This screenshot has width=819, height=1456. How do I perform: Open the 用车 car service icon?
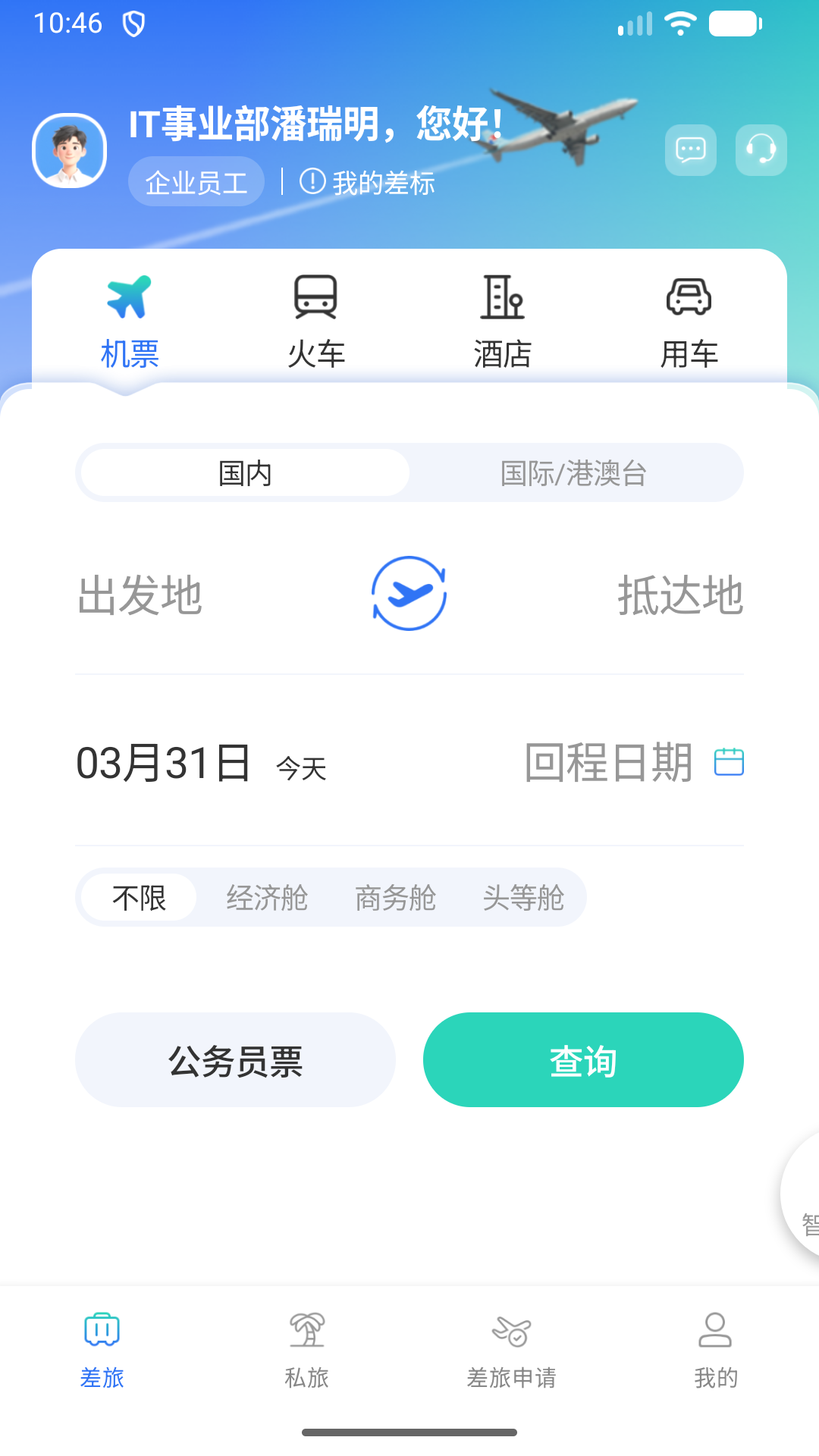(x=689, y=298)
